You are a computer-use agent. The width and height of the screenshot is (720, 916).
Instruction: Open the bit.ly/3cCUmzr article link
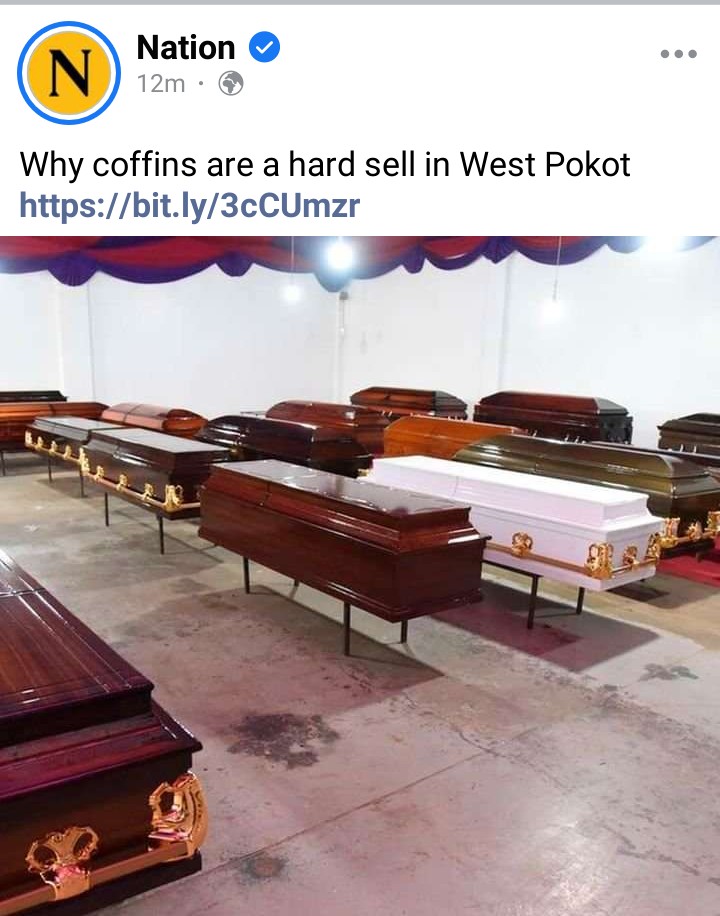pyautogui.click(x=190, y=206)
